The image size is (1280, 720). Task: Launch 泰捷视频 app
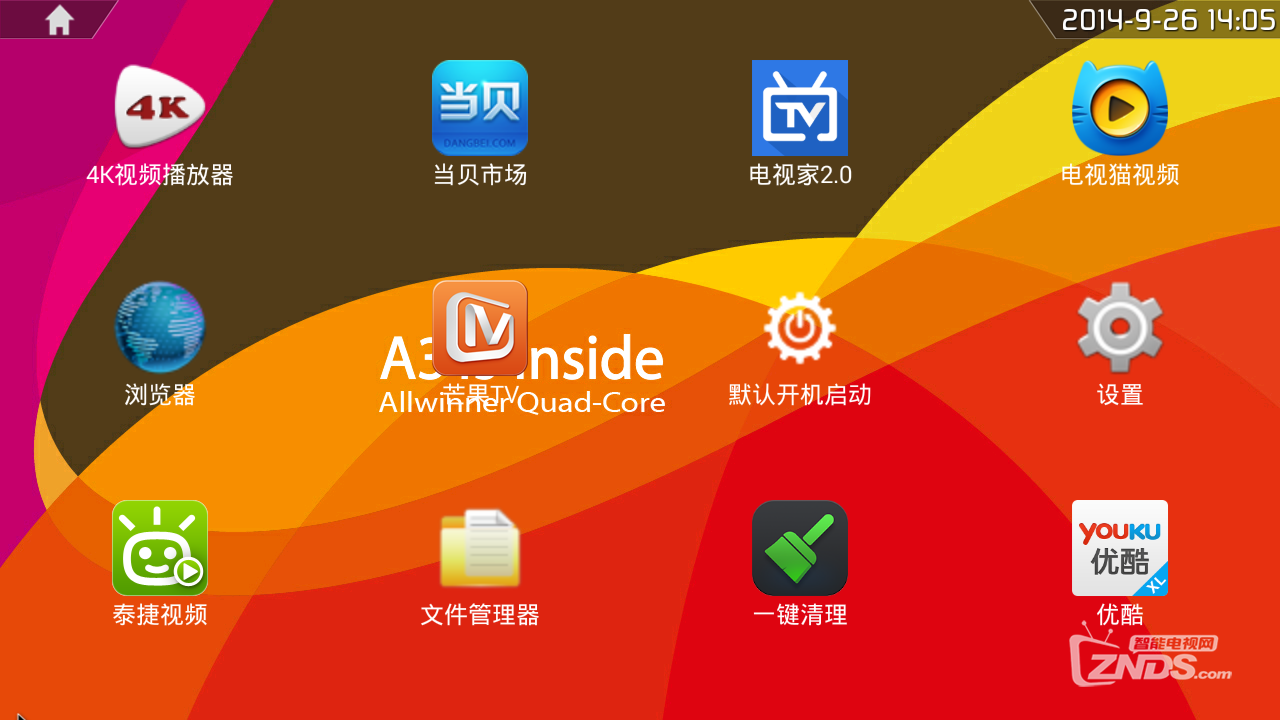(x=160, y=548)
